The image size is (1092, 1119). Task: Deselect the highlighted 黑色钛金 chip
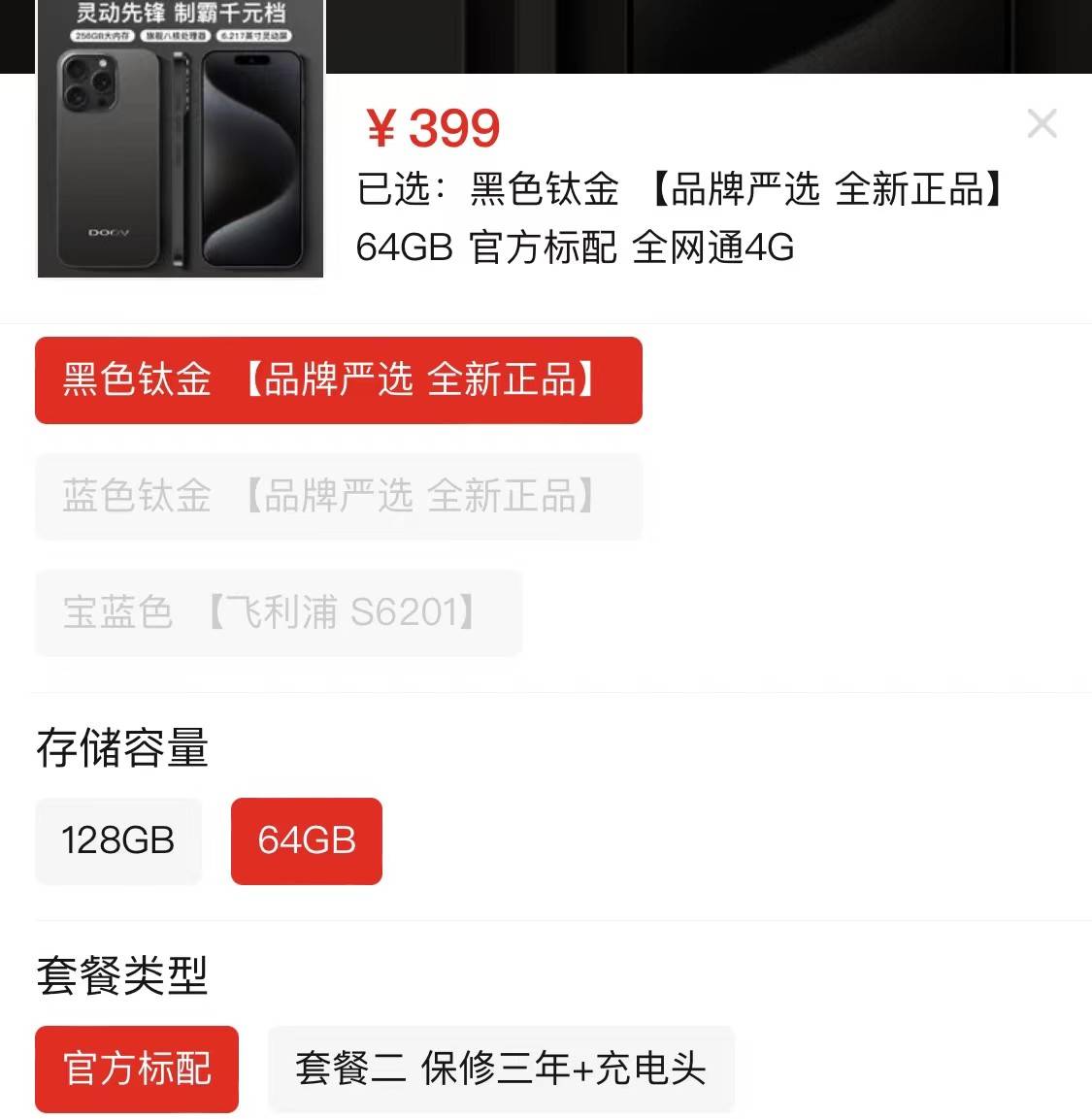(337, 380)
